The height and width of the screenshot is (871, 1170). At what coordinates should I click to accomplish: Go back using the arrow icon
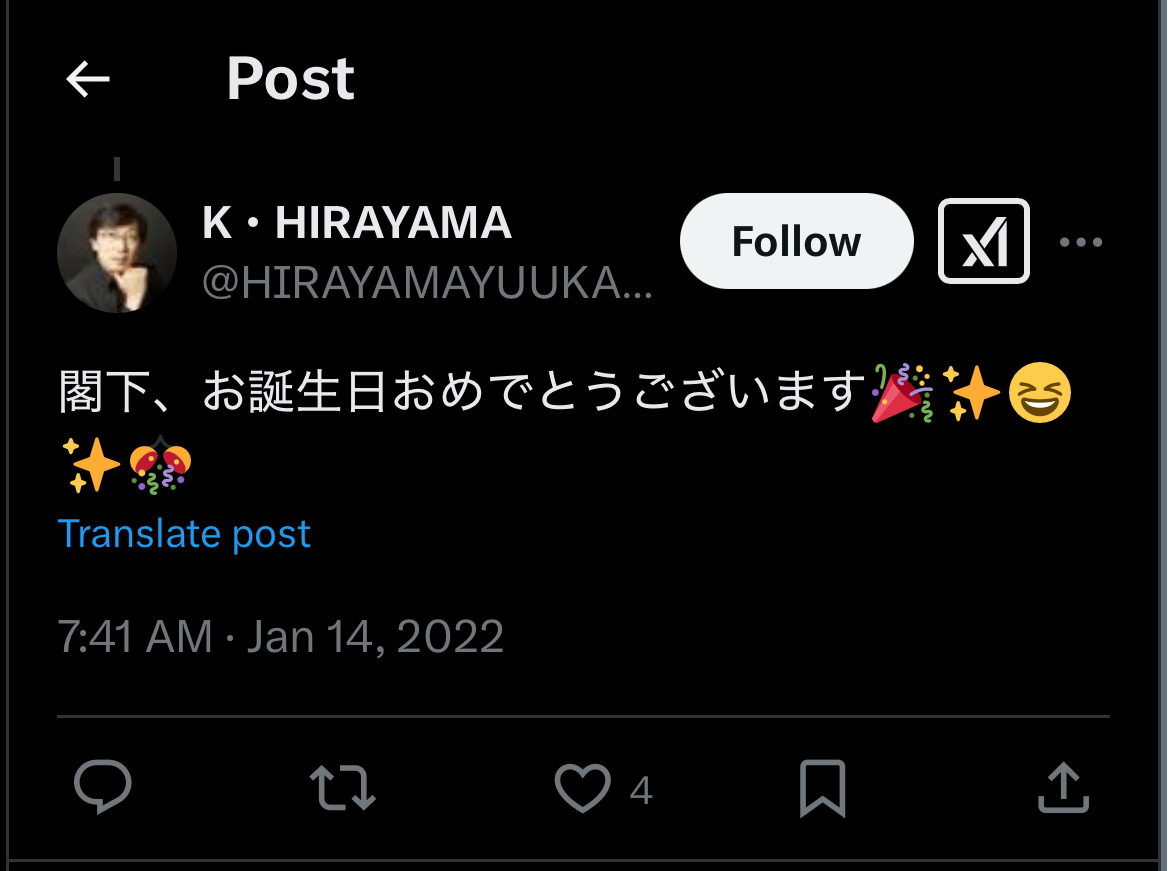pos(87,79)
